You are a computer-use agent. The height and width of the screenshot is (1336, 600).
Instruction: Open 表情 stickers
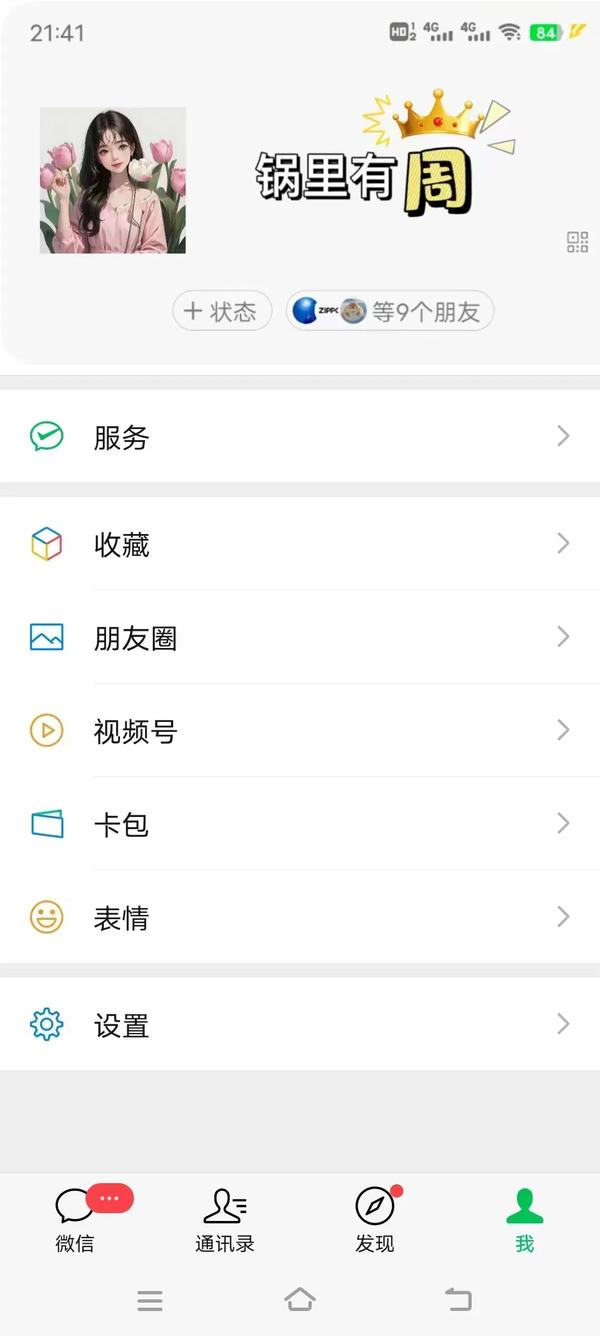pos(300,917)
